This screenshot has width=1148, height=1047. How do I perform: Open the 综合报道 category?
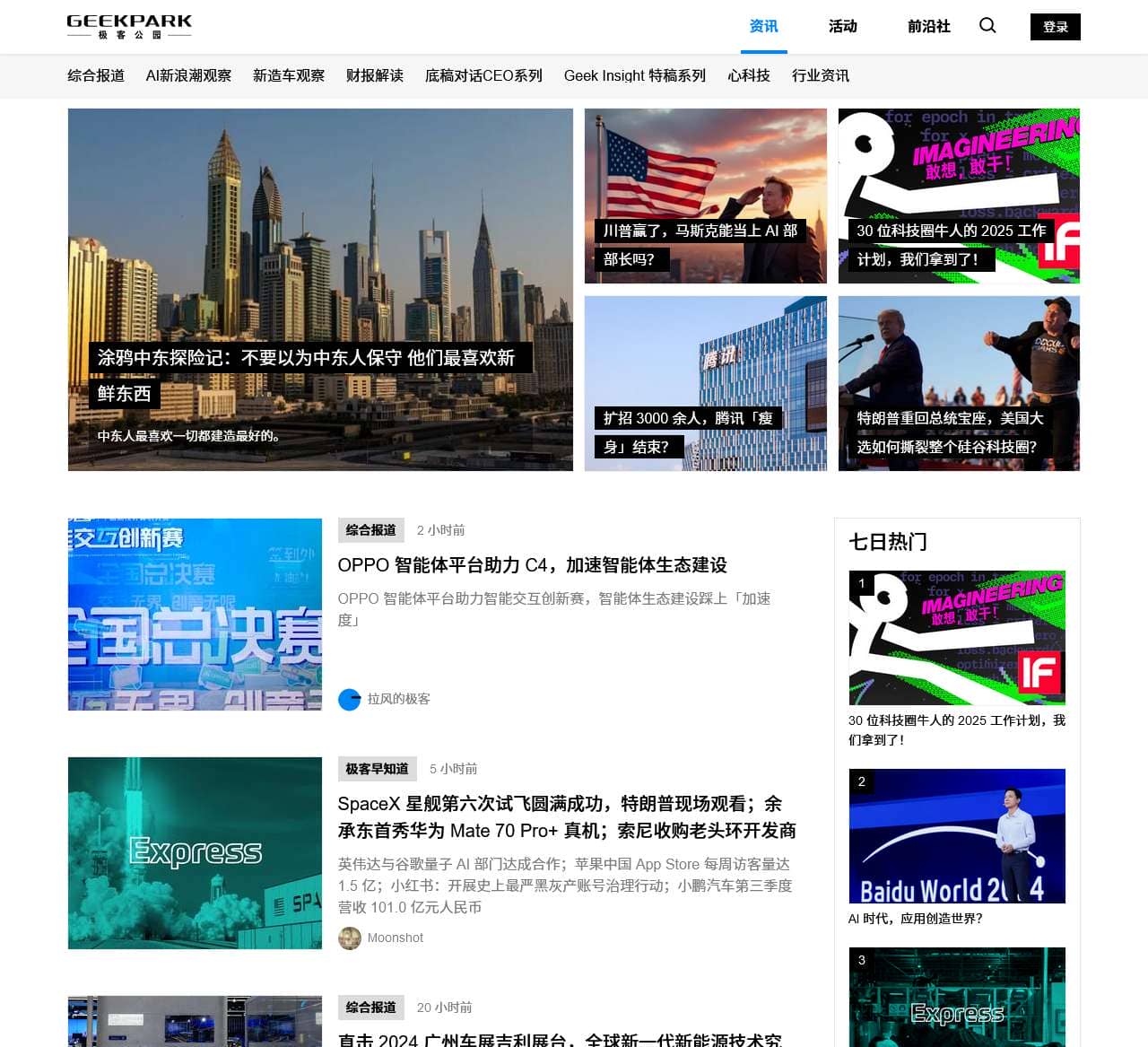96,75
